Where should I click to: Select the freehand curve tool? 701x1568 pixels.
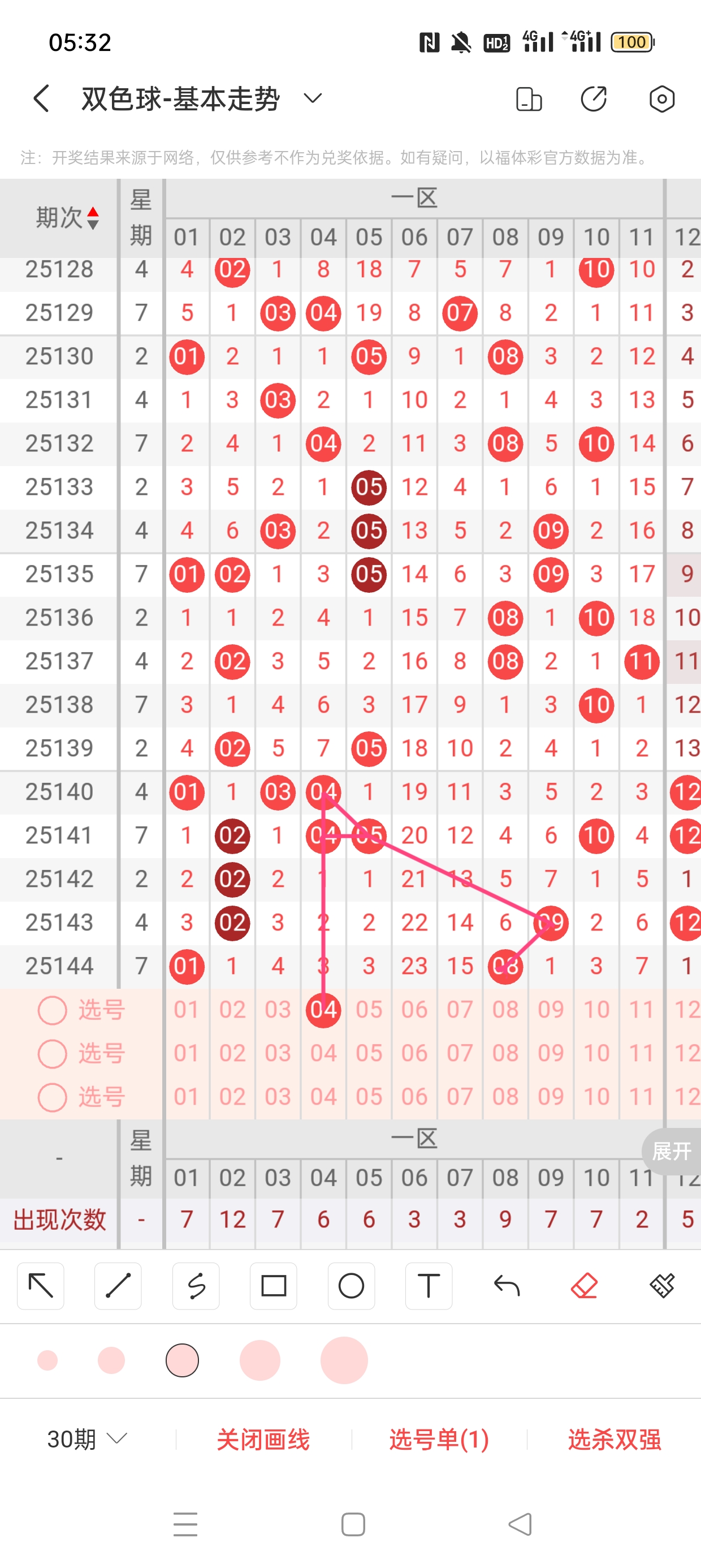pos(196,1286)
